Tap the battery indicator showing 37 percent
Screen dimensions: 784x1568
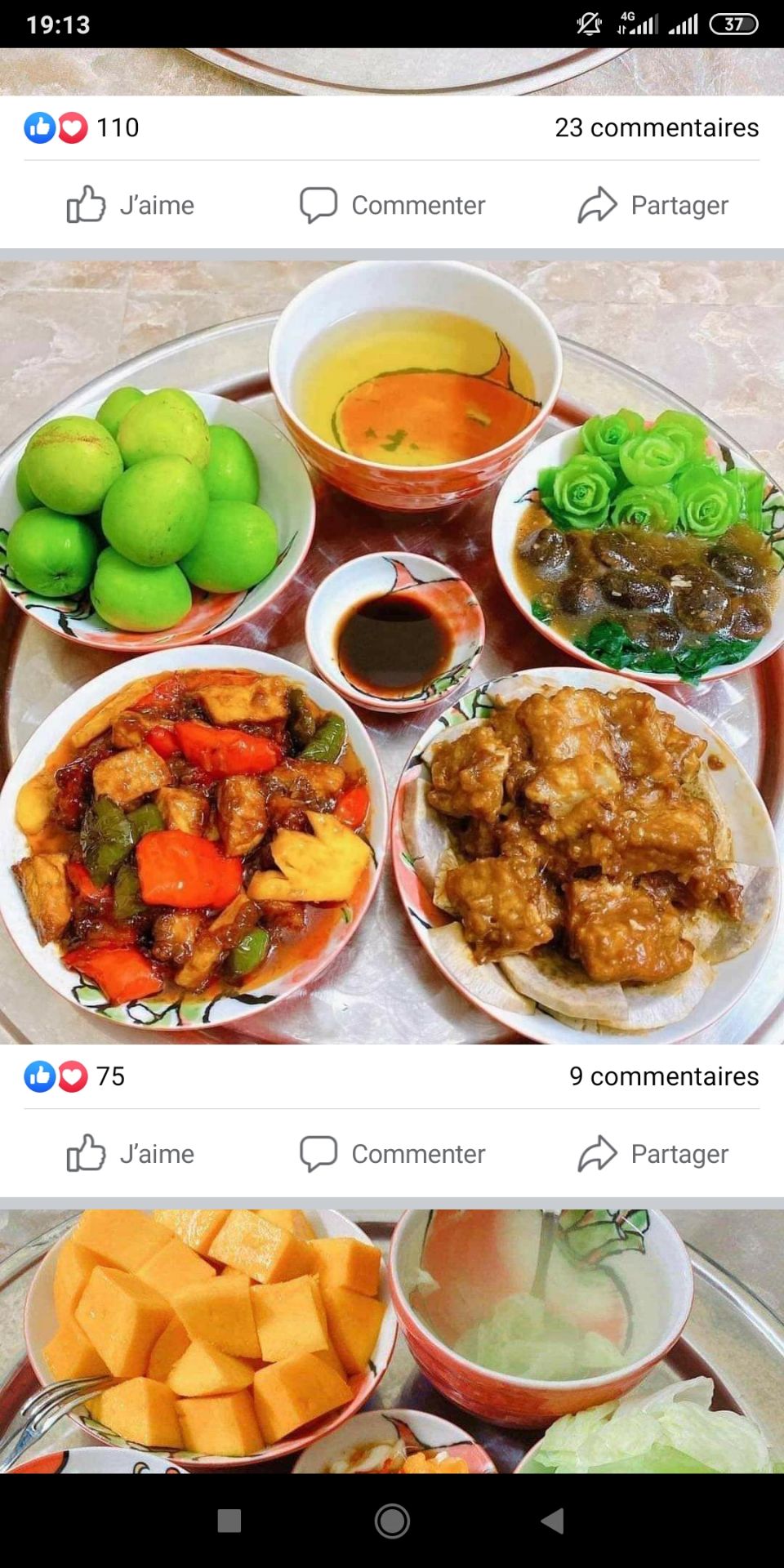click(734, 24)
